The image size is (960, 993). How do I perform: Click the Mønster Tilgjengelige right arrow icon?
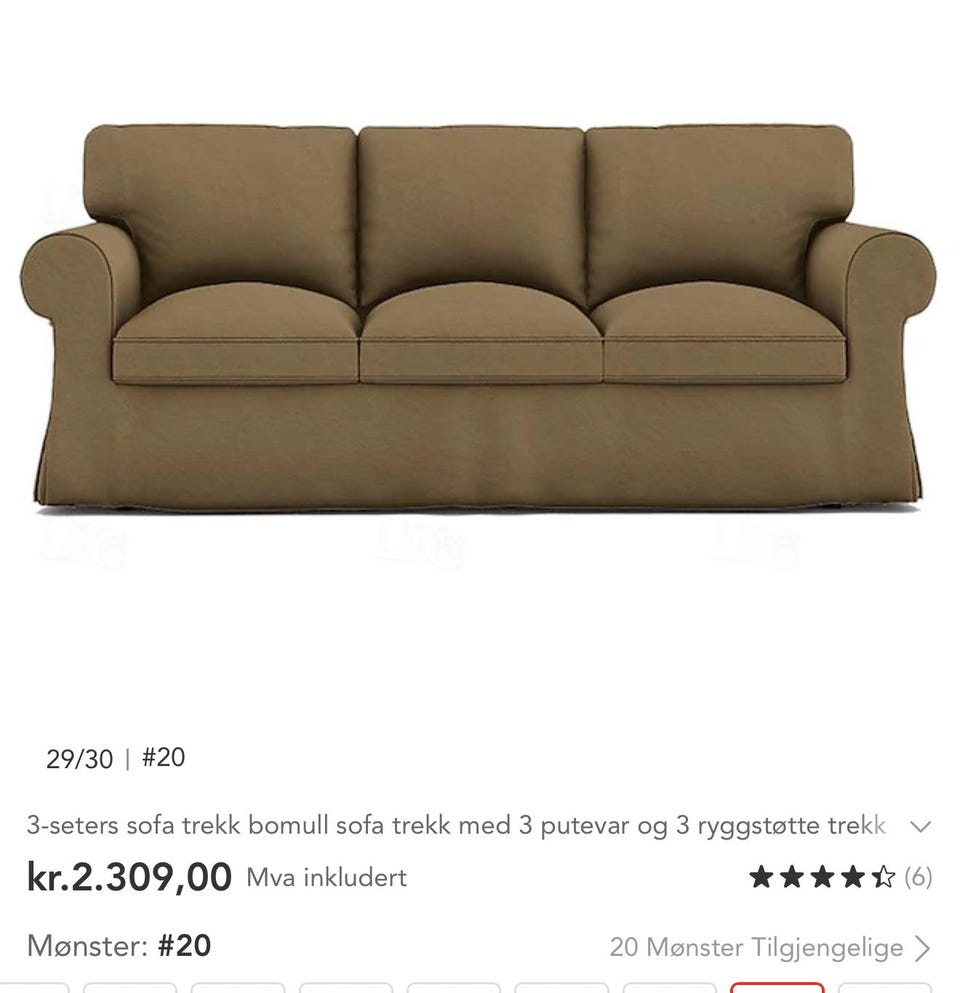click(922, 947)
